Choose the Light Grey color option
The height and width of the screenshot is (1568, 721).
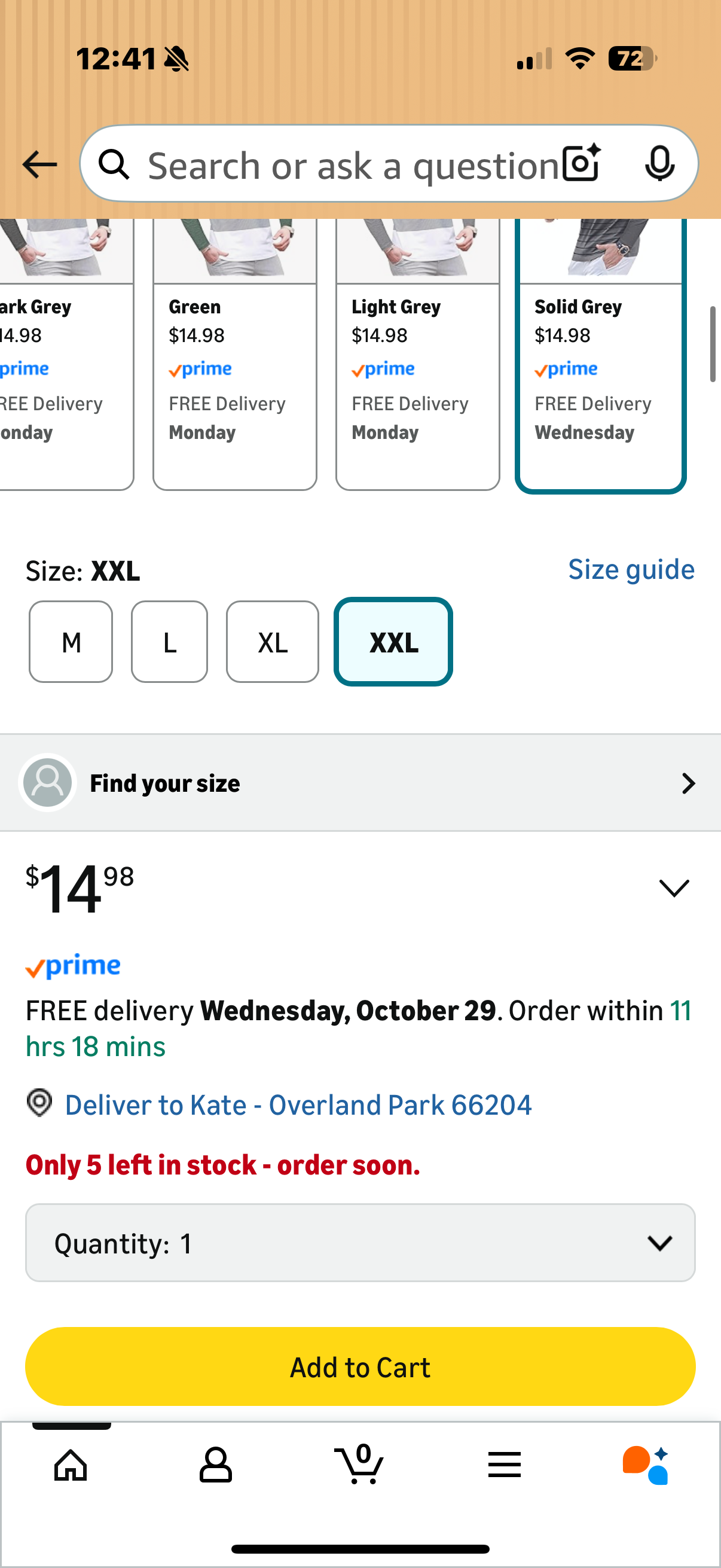coord(417,365)
